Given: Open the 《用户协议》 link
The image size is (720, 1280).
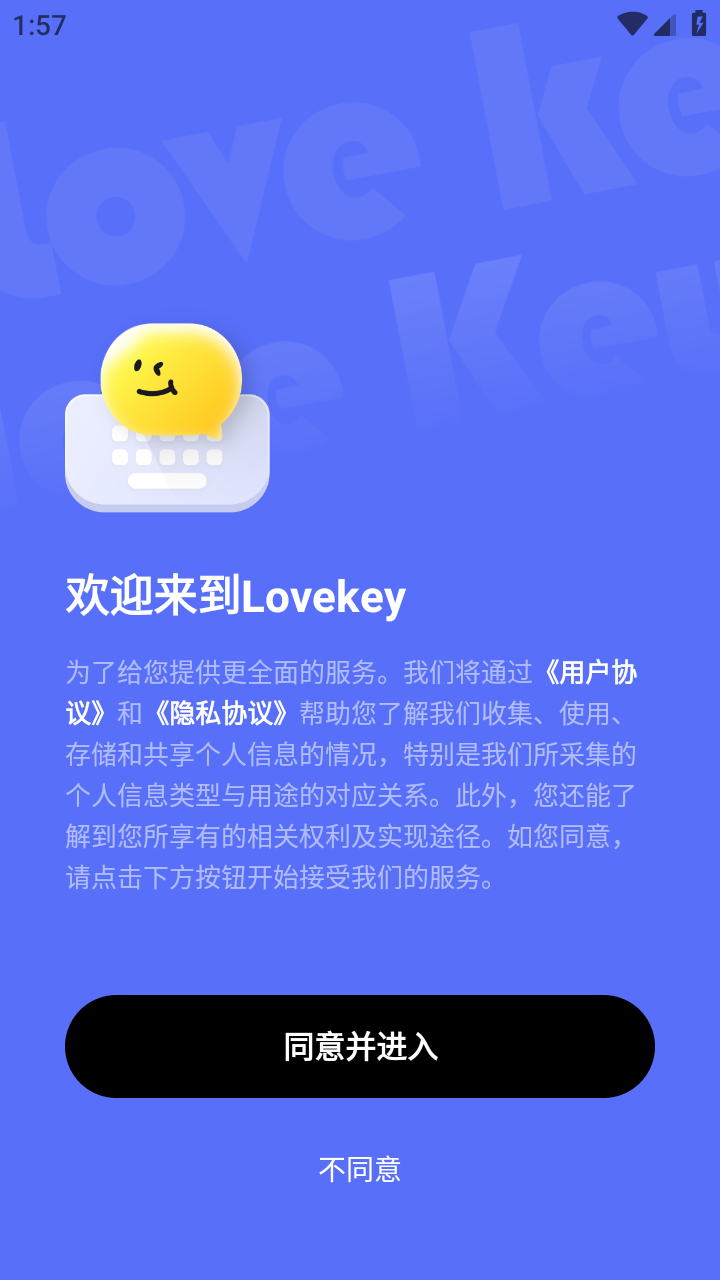Looking at the screenshot, I should pyautogui.click(x=590, y=673).
